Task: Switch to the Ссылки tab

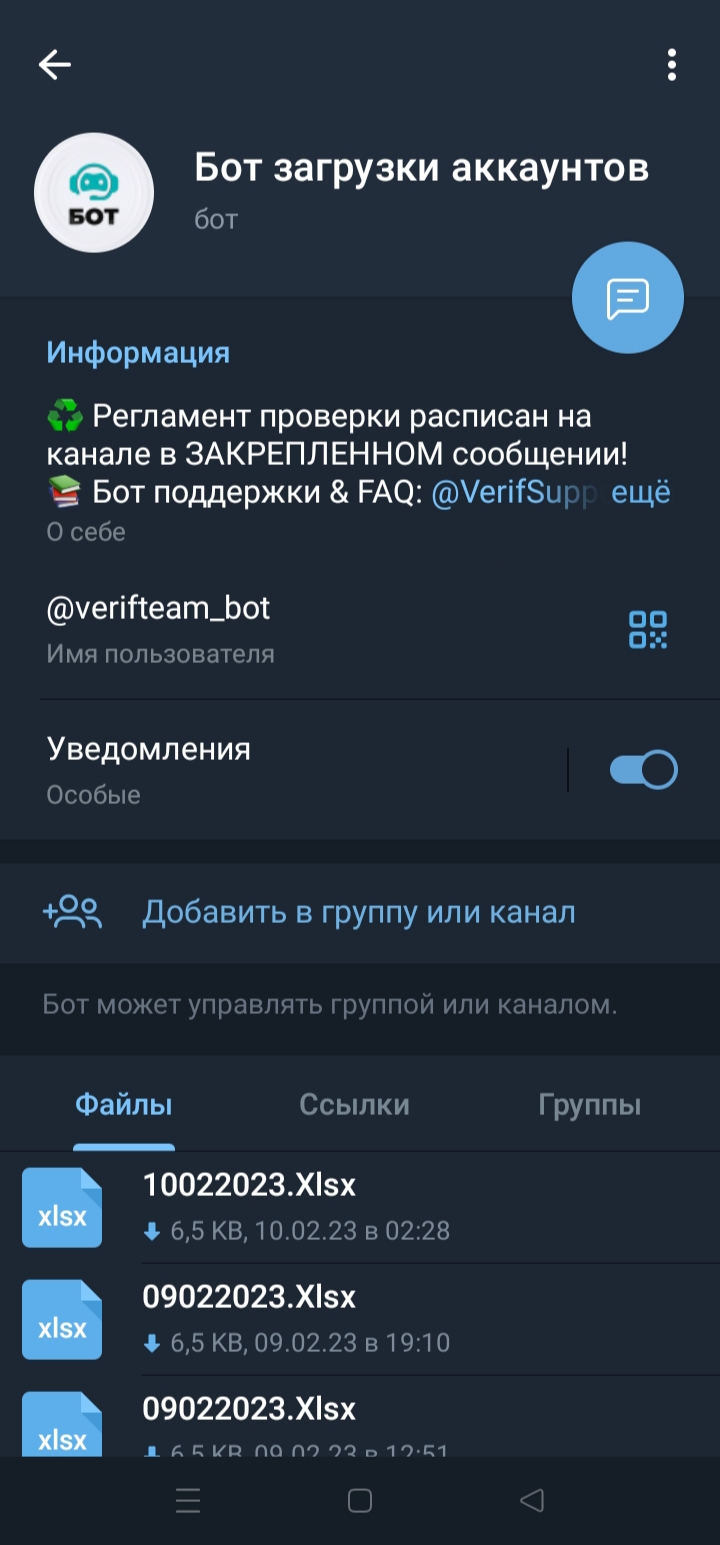Action: [x=354, y=1105]
